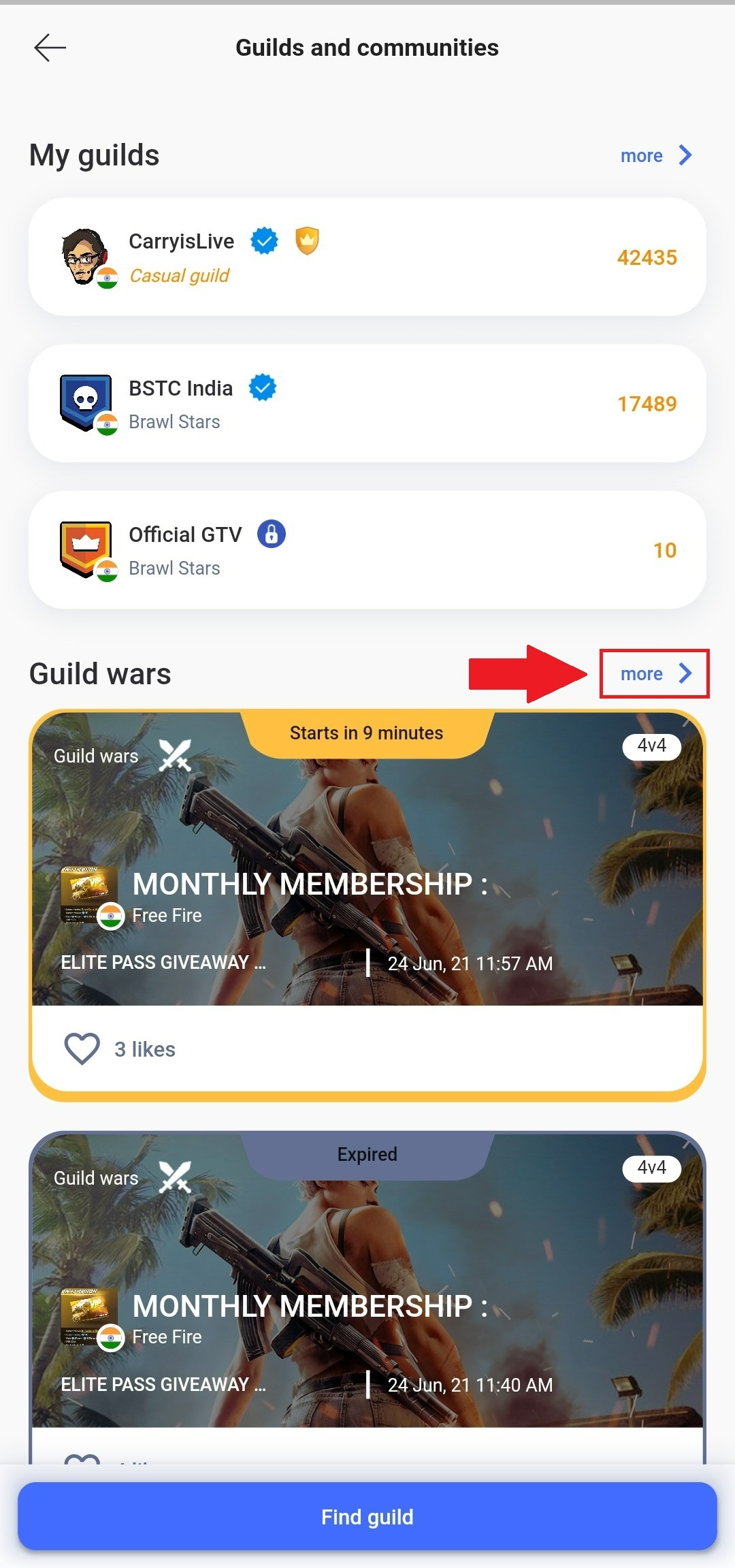View more Guild wars

pyautogui.click(x=655, y=674)
